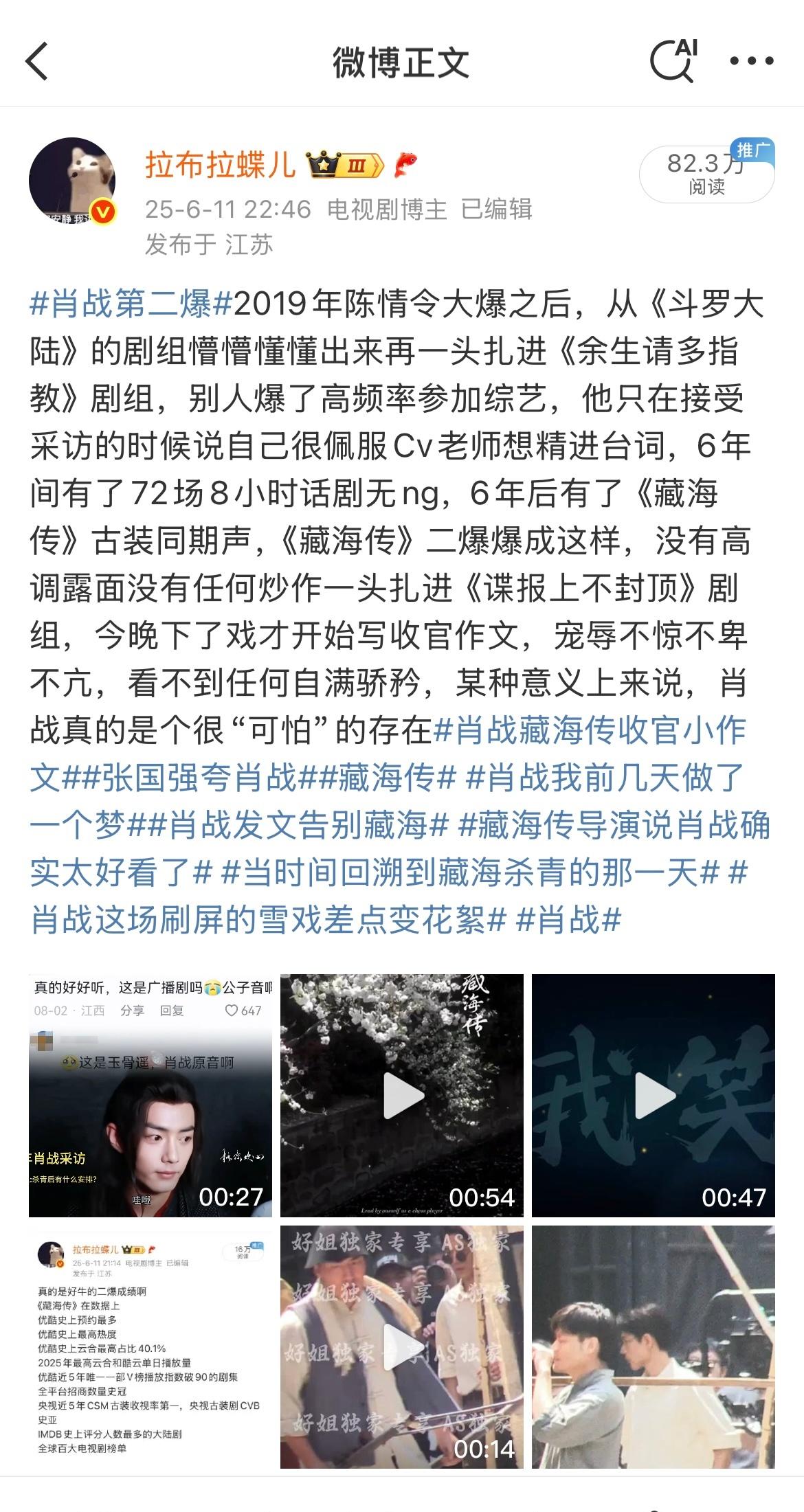Play the 00:27 interview video

tap(150, 1096)
